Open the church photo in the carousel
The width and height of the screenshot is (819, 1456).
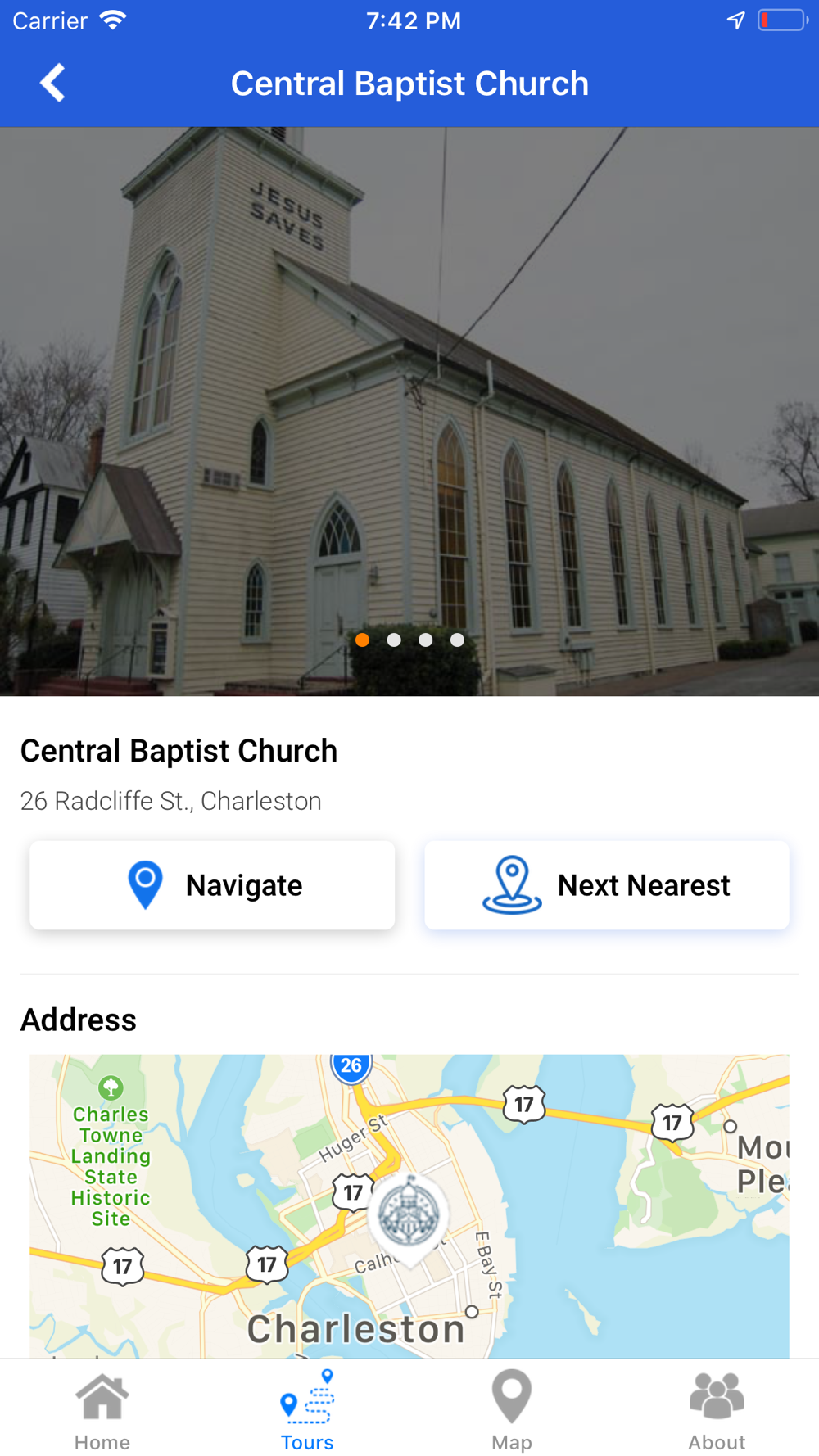(x=409, y=393)
